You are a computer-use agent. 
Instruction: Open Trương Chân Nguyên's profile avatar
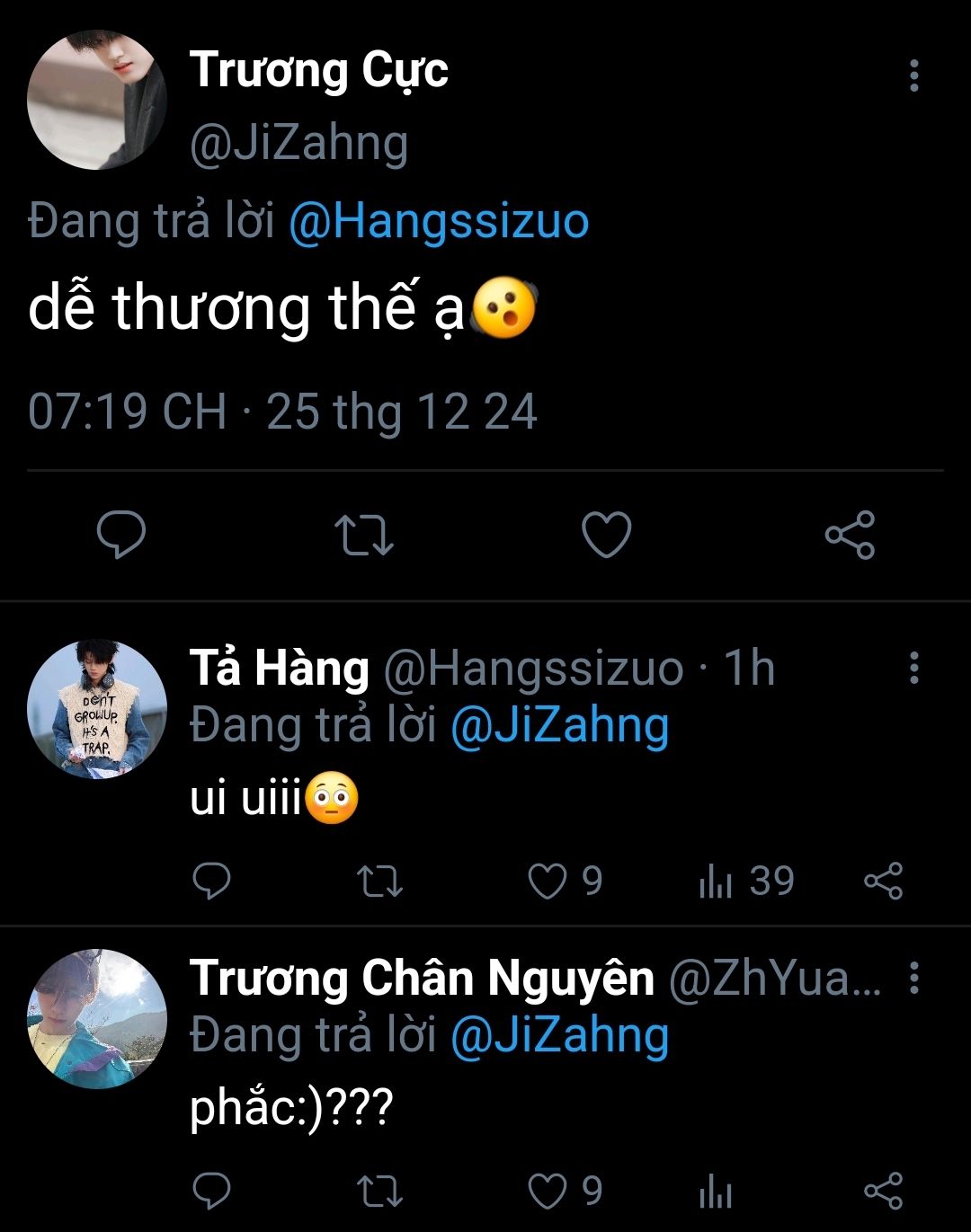click(x=97, y=1018)
